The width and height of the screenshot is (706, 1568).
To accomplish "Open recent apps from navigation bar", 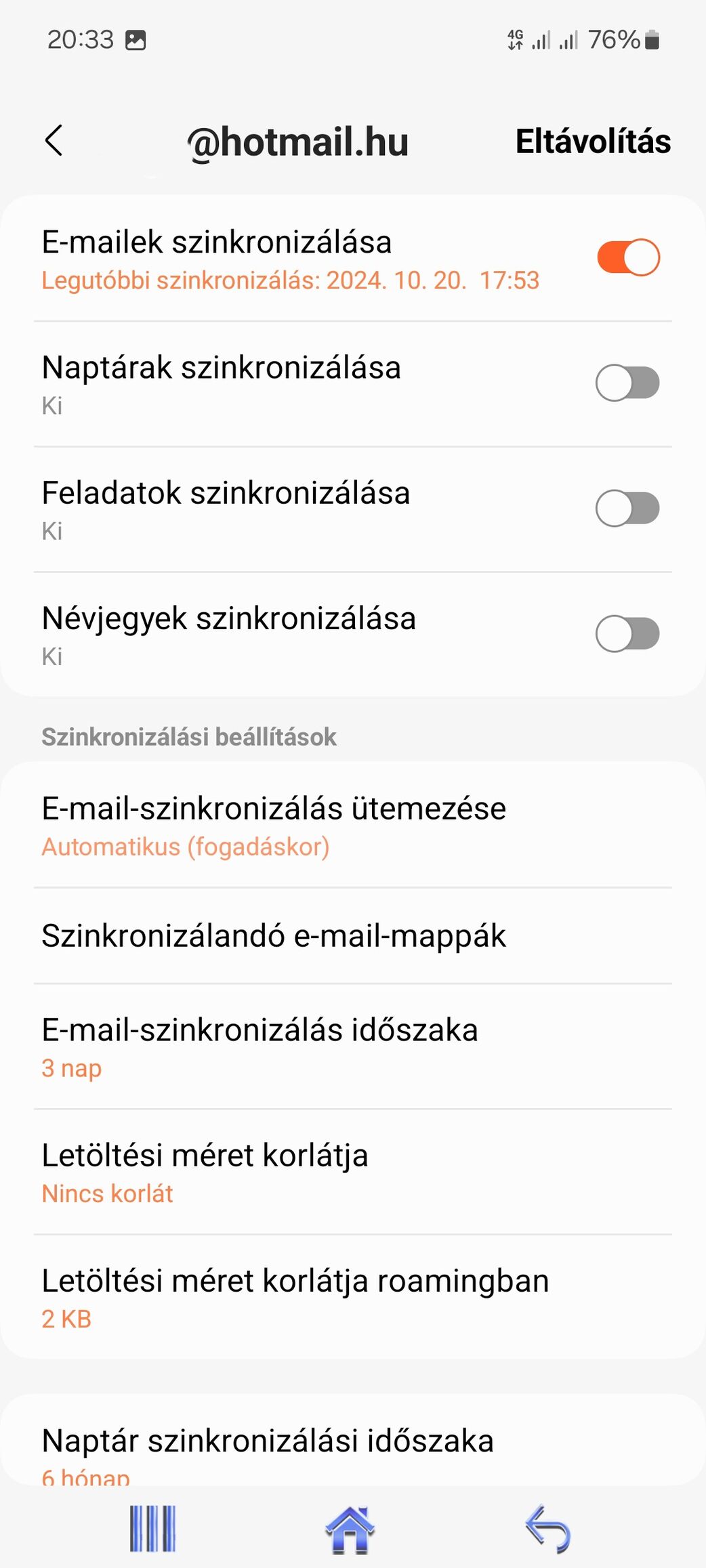I will (152, 1529).
